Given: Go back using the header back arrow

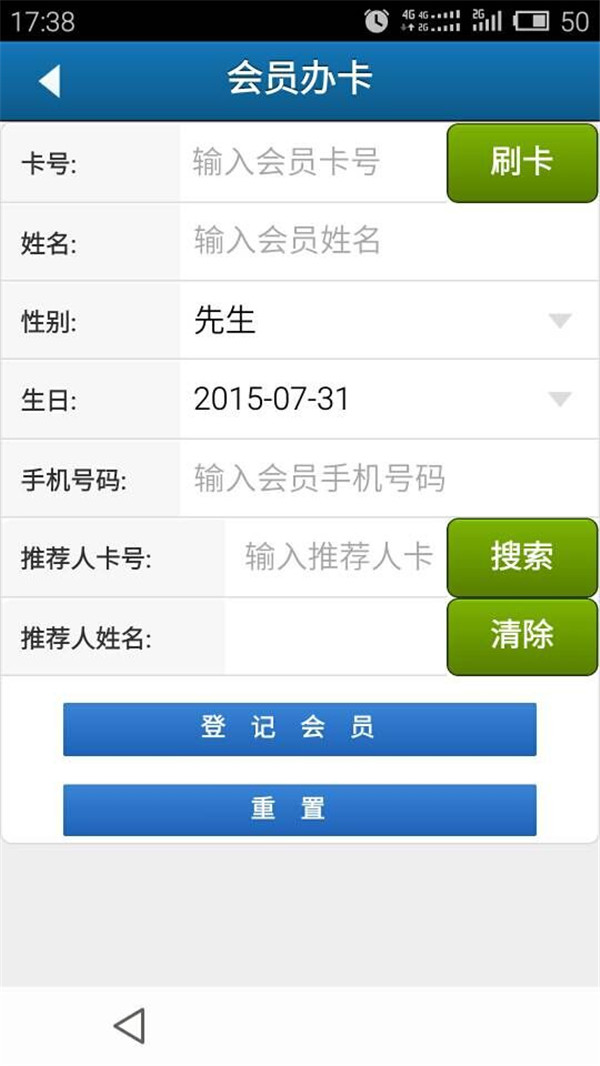Looking at the screenshot, I should click(50, 81).
